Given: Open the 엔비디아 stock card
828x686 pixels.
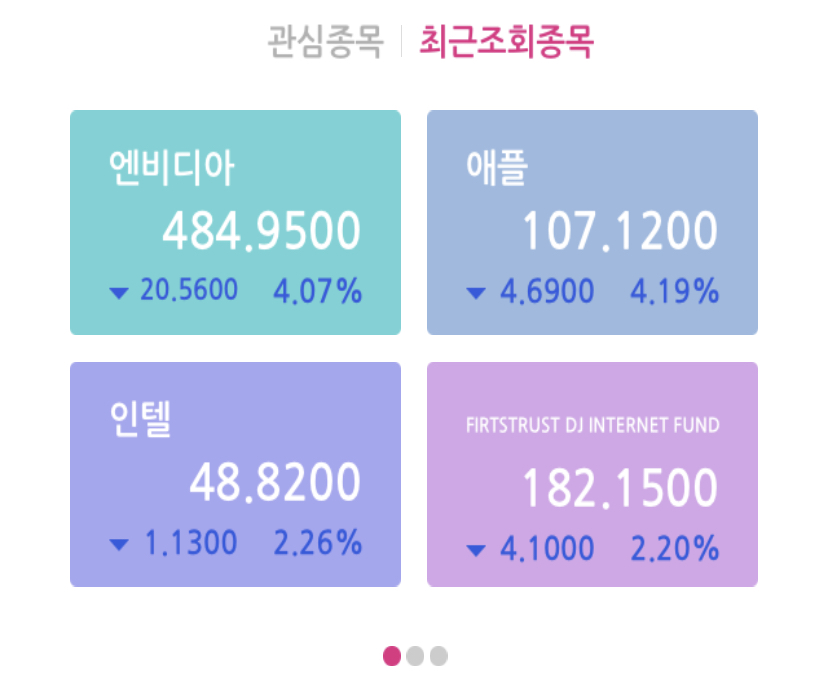Looking at the screenshot, I should (x=235, y=222).
